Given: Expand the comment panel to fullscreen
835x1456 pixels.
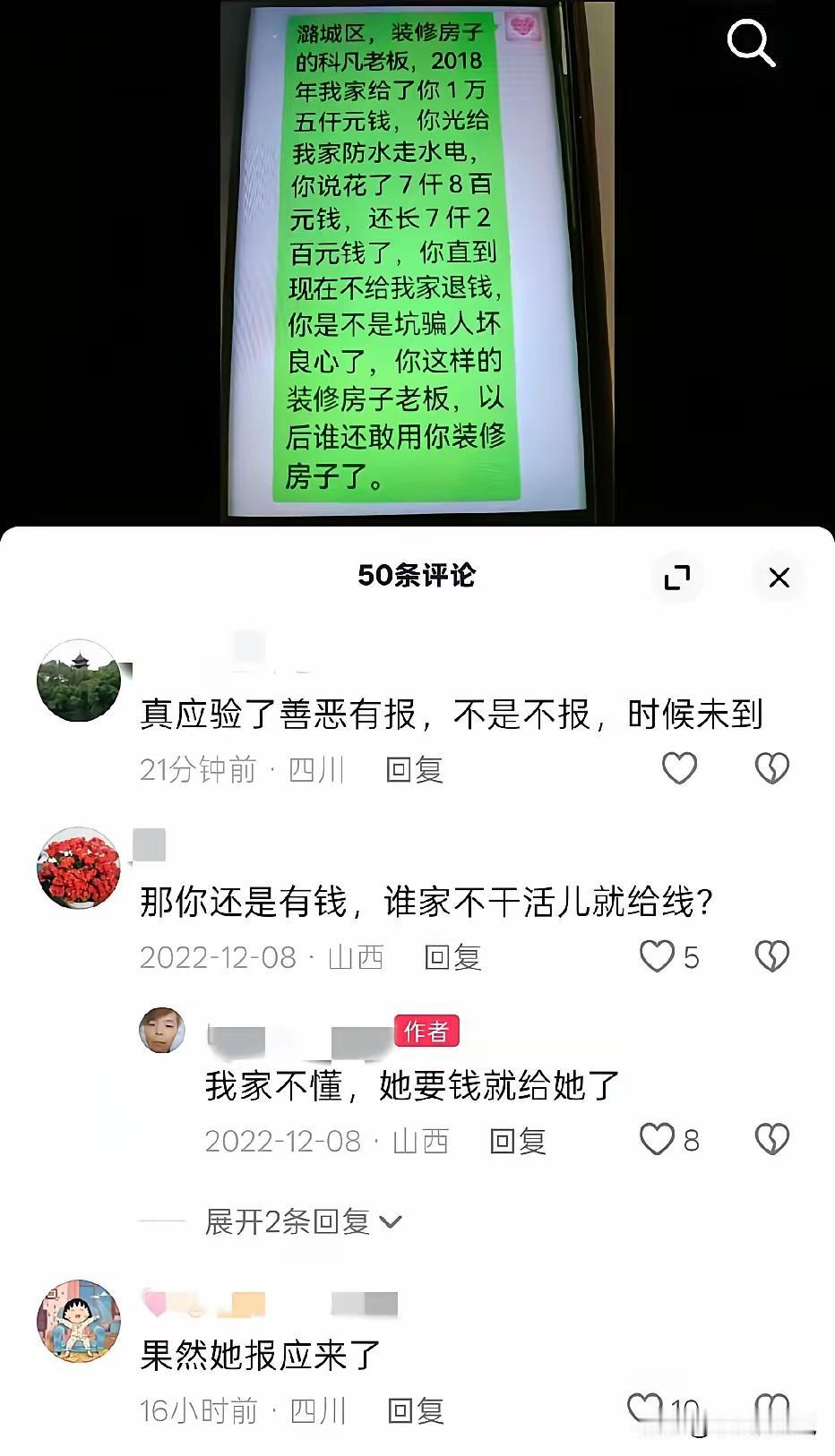Looking at the screenshot, I should pos(678,578).
